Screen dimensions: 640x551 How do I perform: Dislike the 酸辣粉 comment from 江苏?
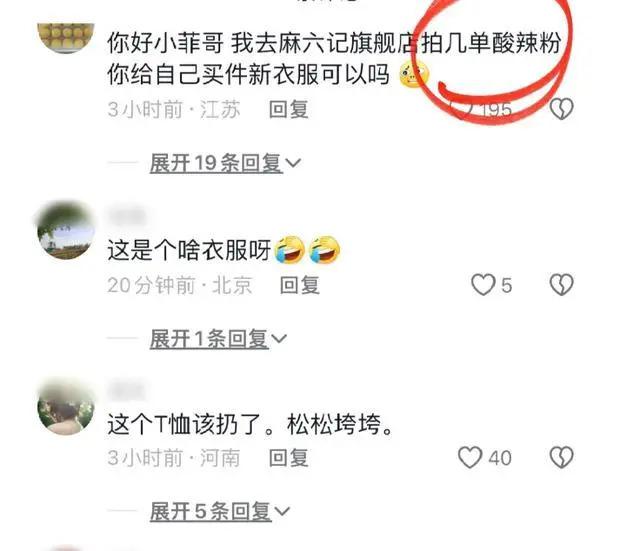562,110
